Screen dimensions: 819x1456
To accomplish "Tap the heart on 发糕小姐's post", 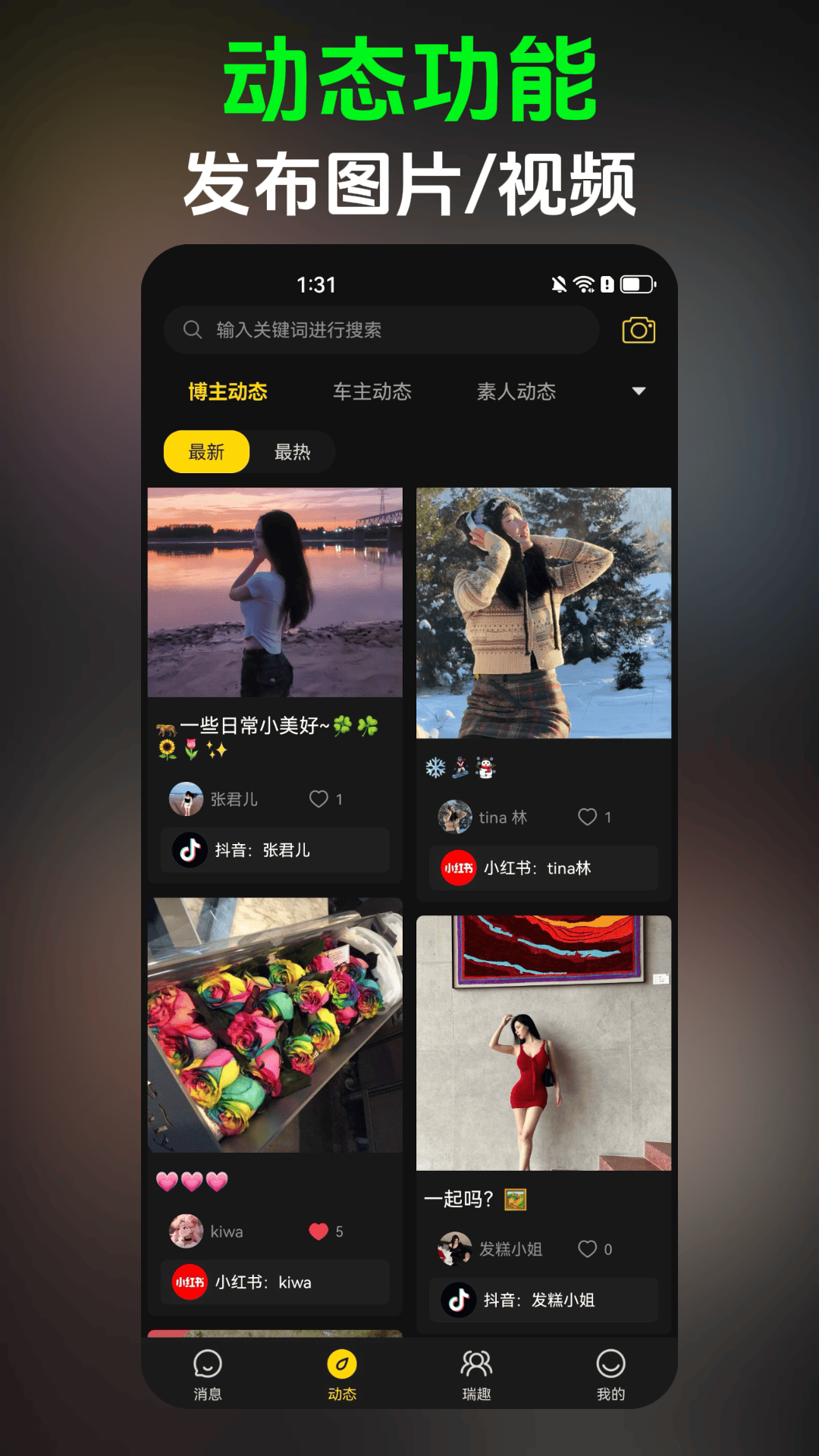I will tap(588, 1247).
